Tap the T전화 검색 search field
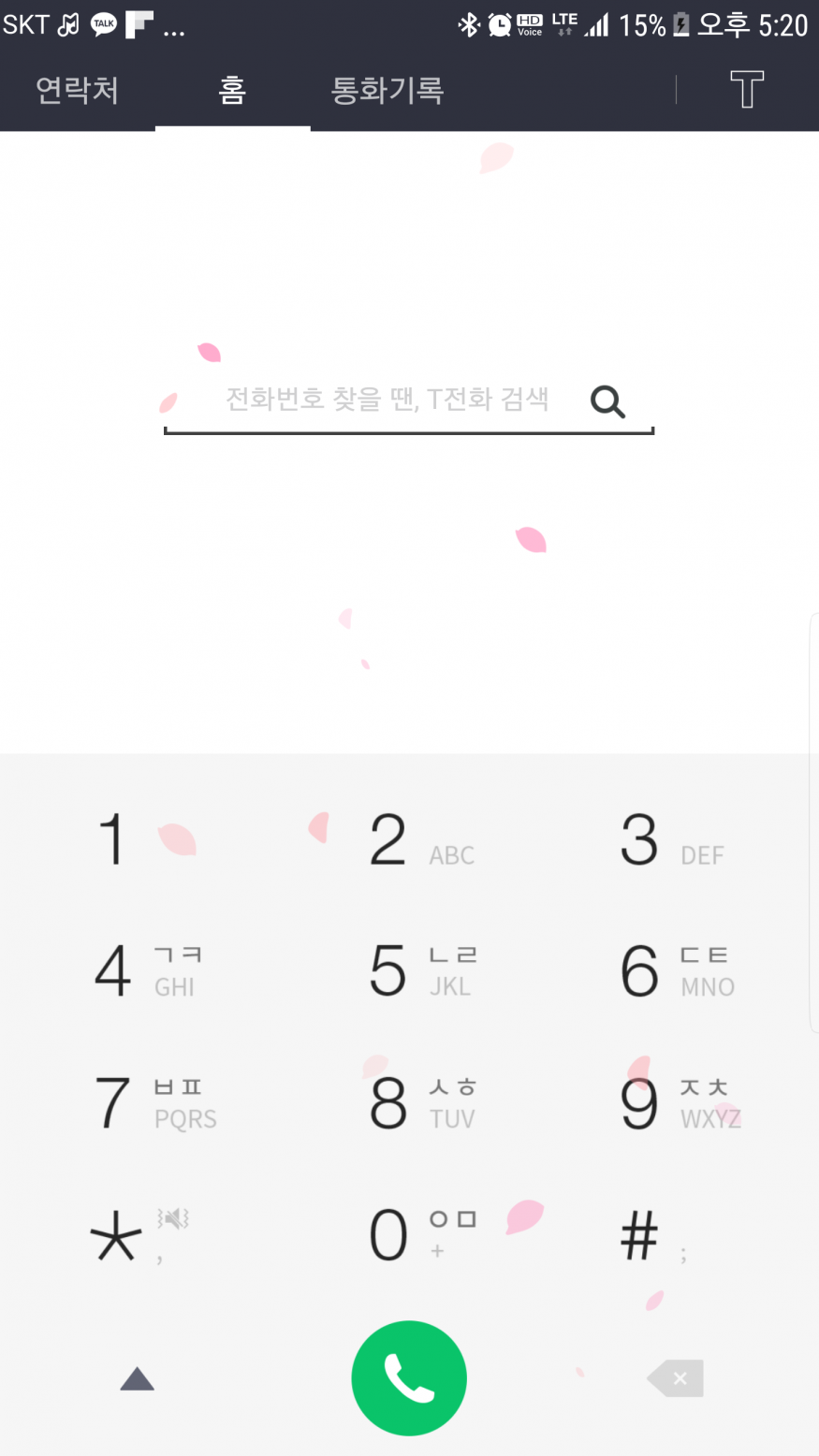Viewport: 819px width, 1456px height. (387, 400)
